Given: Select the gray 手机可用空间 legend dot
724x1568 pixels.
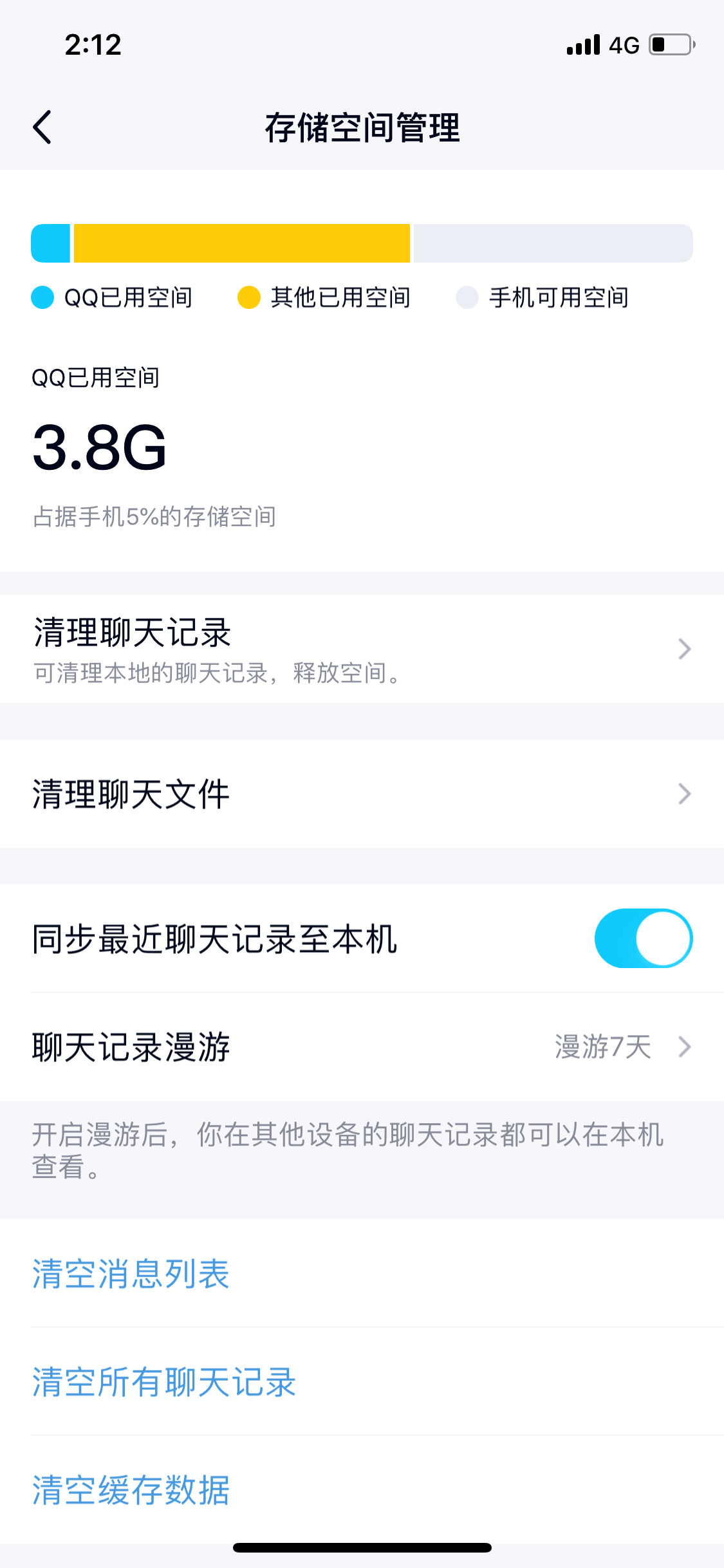Looking at the screenshot, I should click(x=467, y=297).
